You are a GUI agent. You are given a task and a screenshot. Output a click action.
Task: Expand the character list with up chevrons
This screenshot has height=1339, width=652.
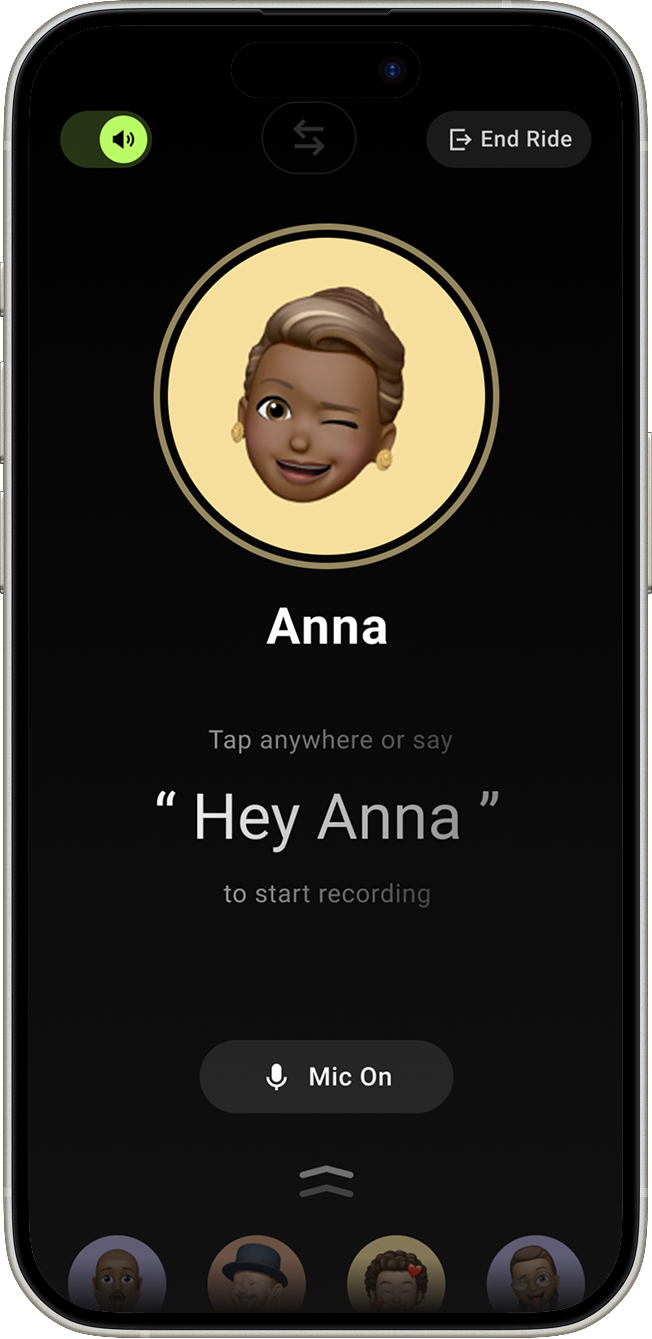coord(326,1181)
